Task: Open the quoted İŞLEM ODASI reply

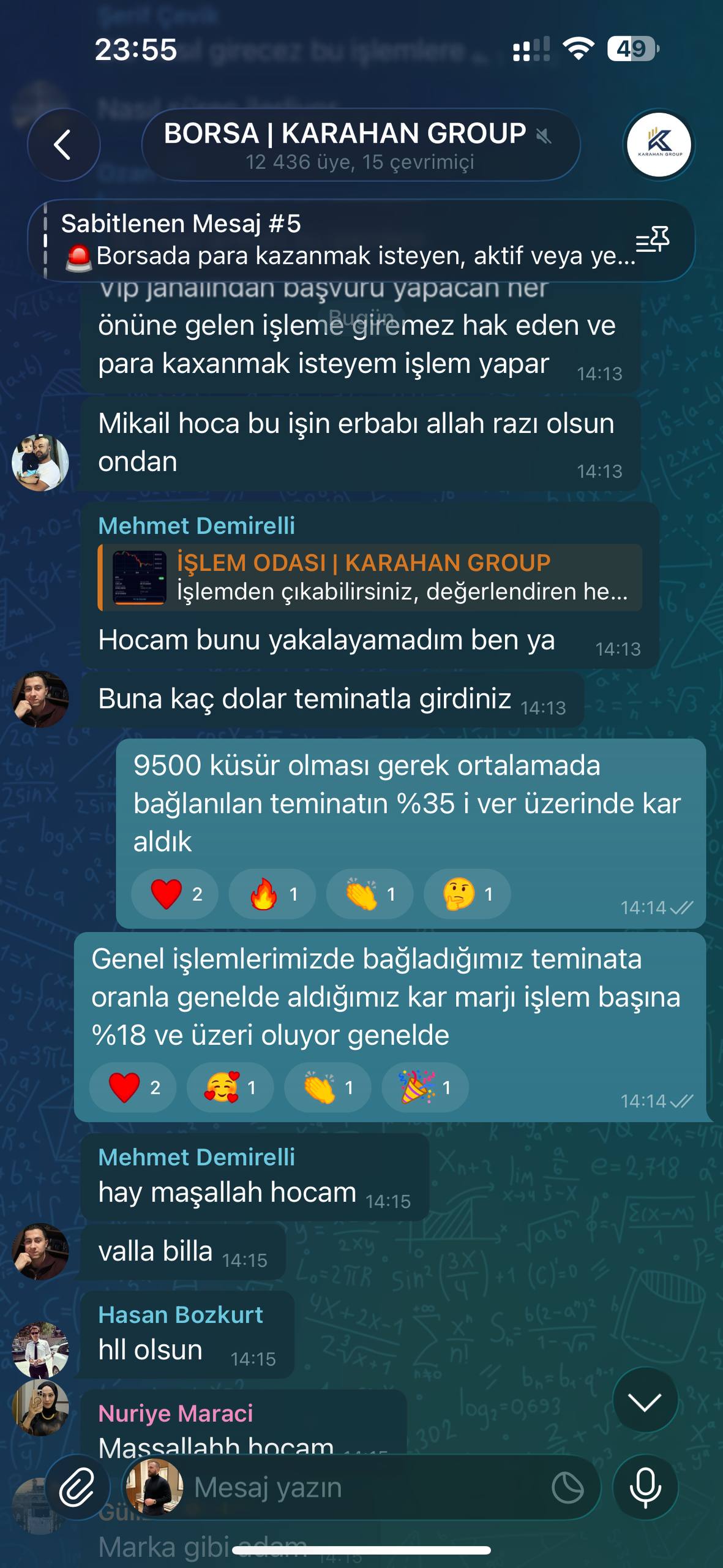Action: click(x=371, y=577)
